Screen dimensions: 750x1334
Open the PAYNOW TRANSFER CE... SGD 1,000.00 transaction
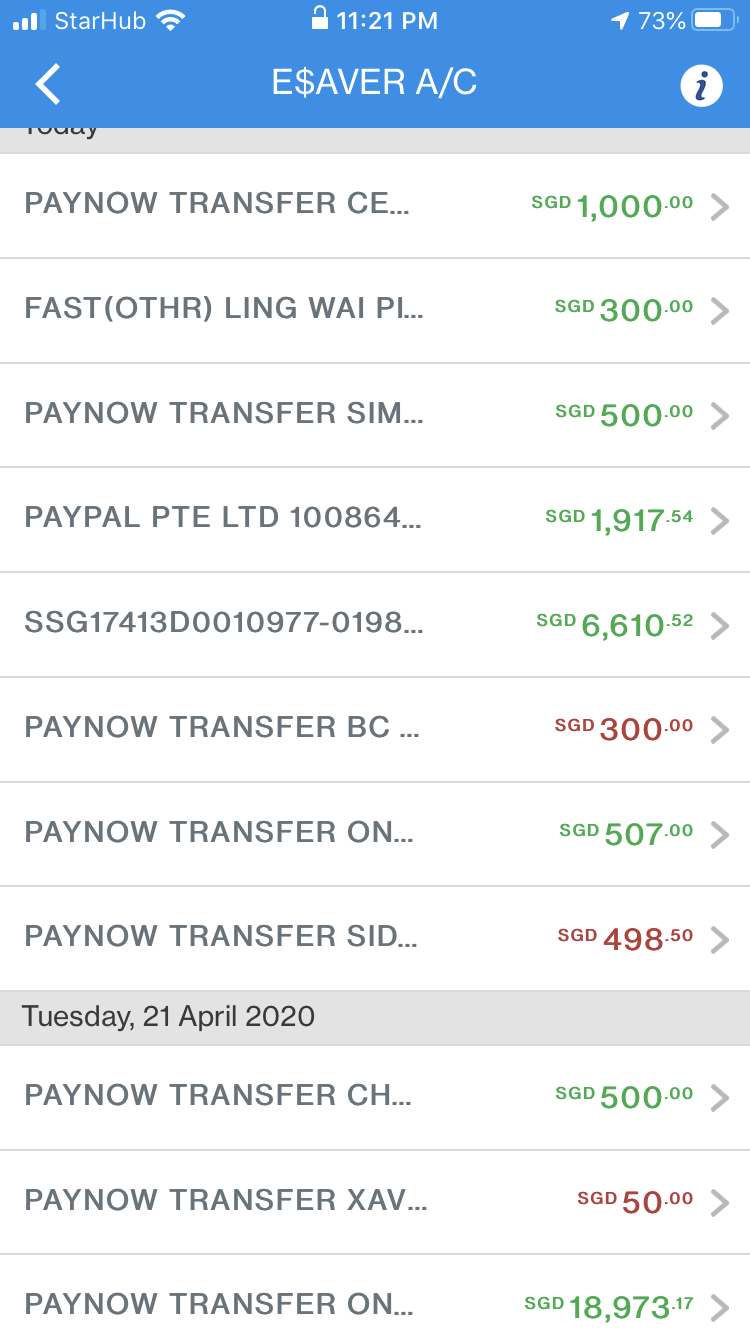tap(375, 205)
